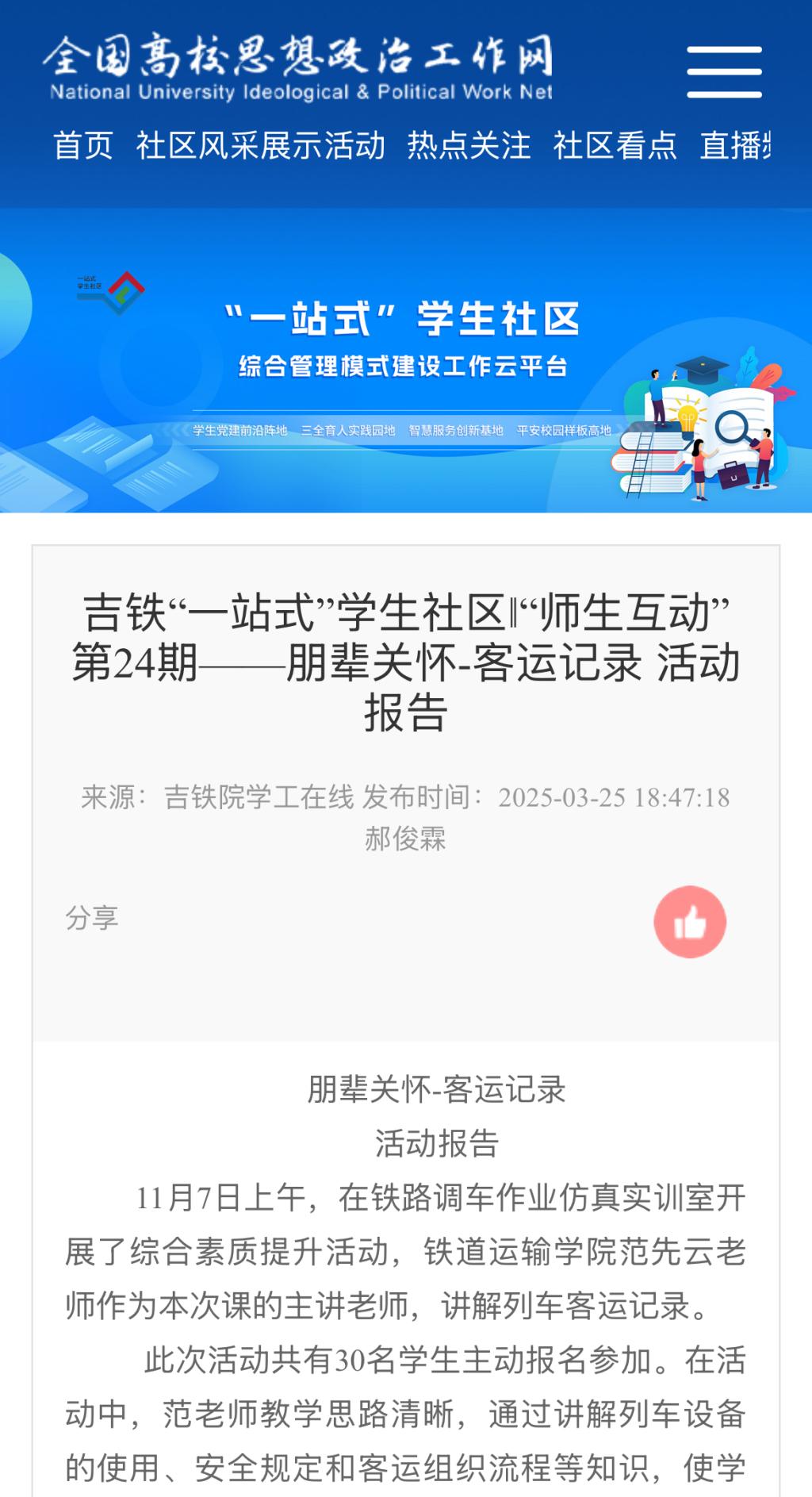812x1497 pixels.
Task: Open 社区看点 section
Action: pos(615,146)
